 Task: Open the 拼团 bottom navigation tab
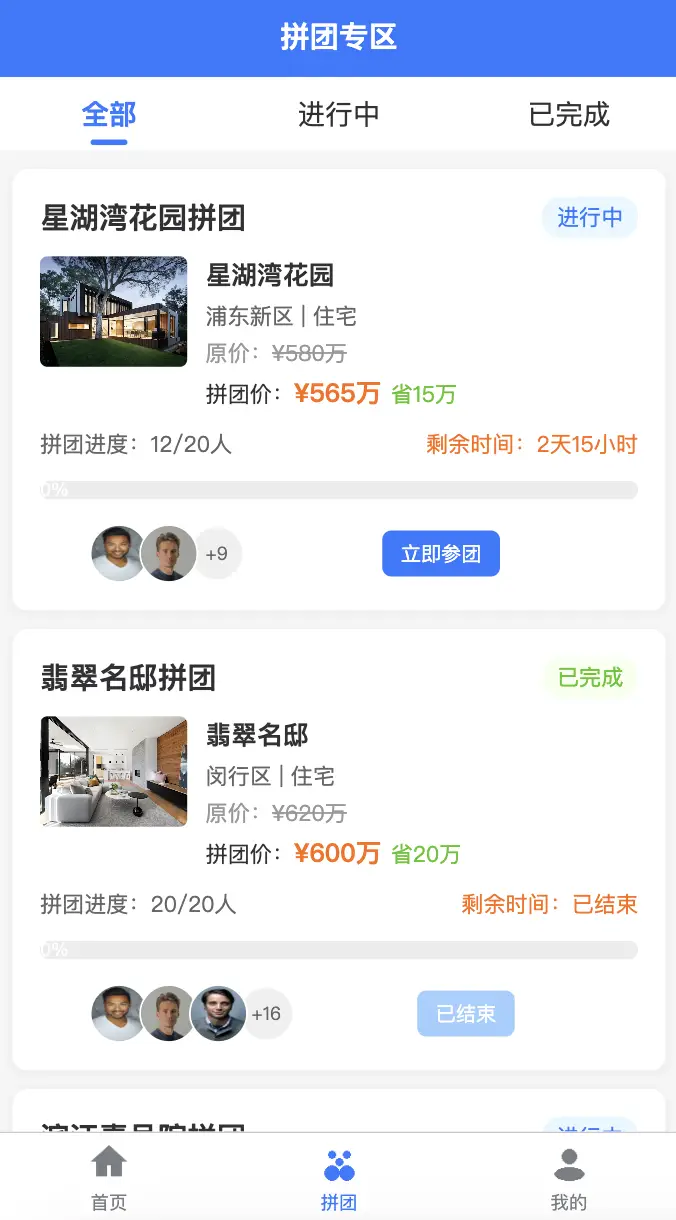click(x=338, y=1177)
